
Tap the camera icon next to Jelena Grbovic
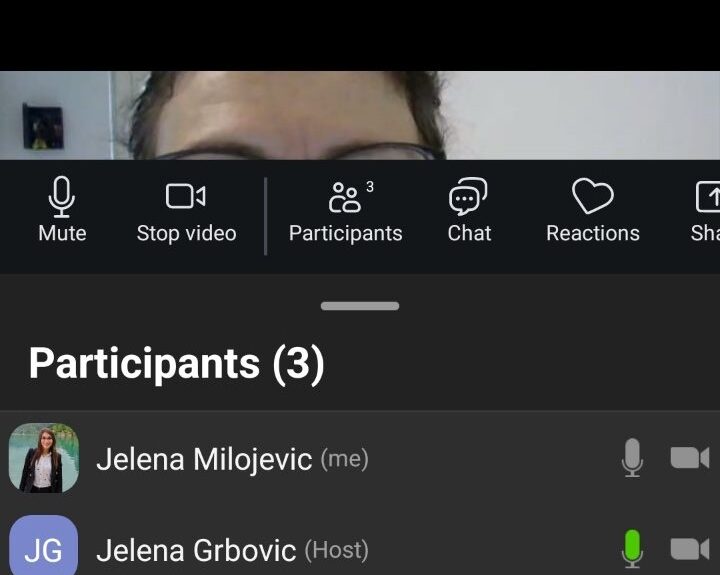[690, 549]
